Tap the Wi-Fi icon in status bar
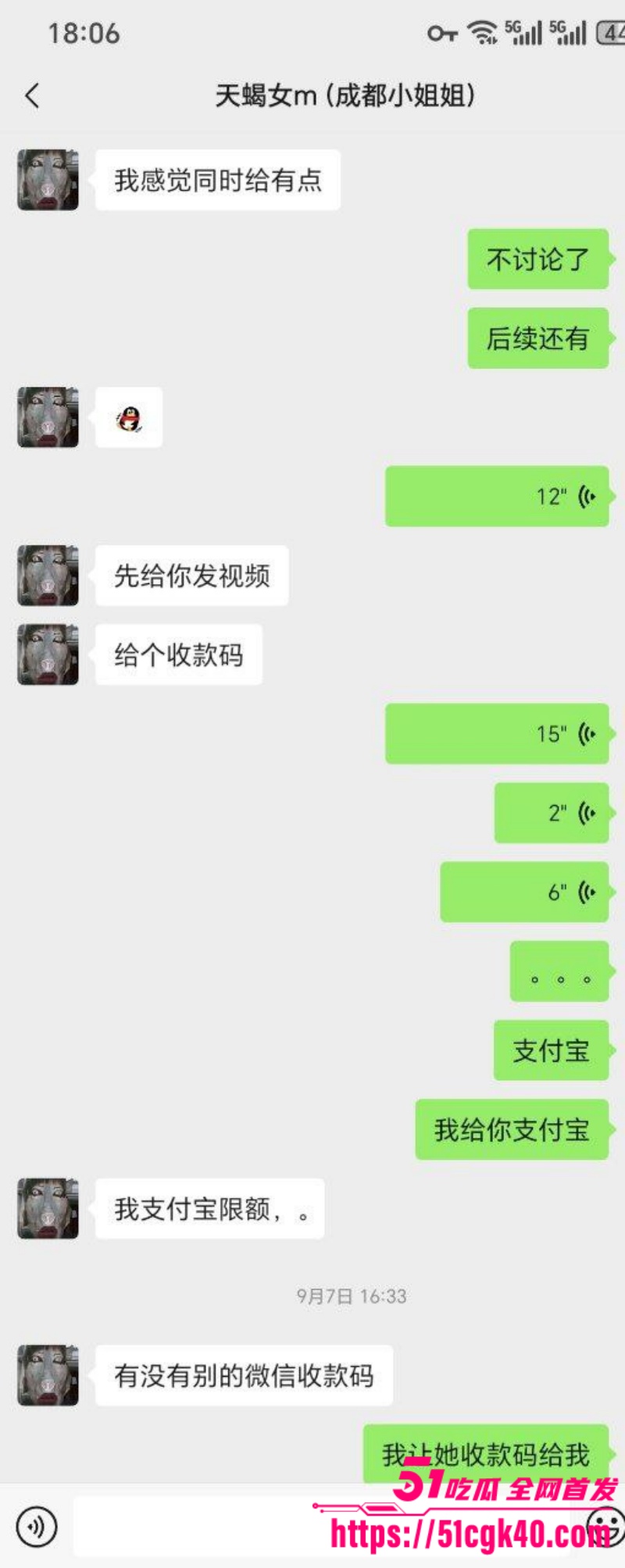The height and width of the screenshot is (1568, 625). click(479, 32)
